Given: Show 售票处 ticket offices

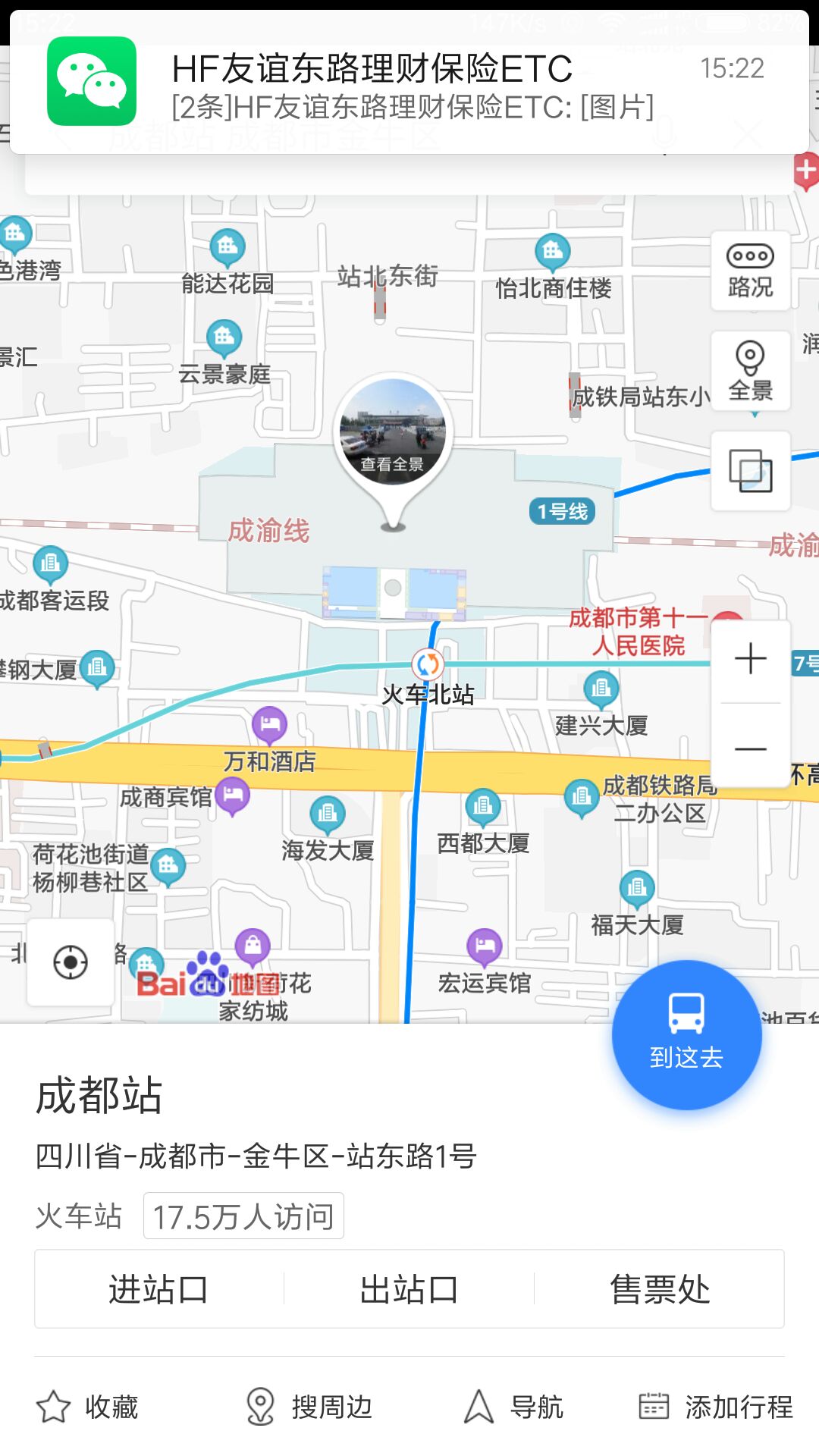Looking at the screenshot, I should coord(660,1289).
